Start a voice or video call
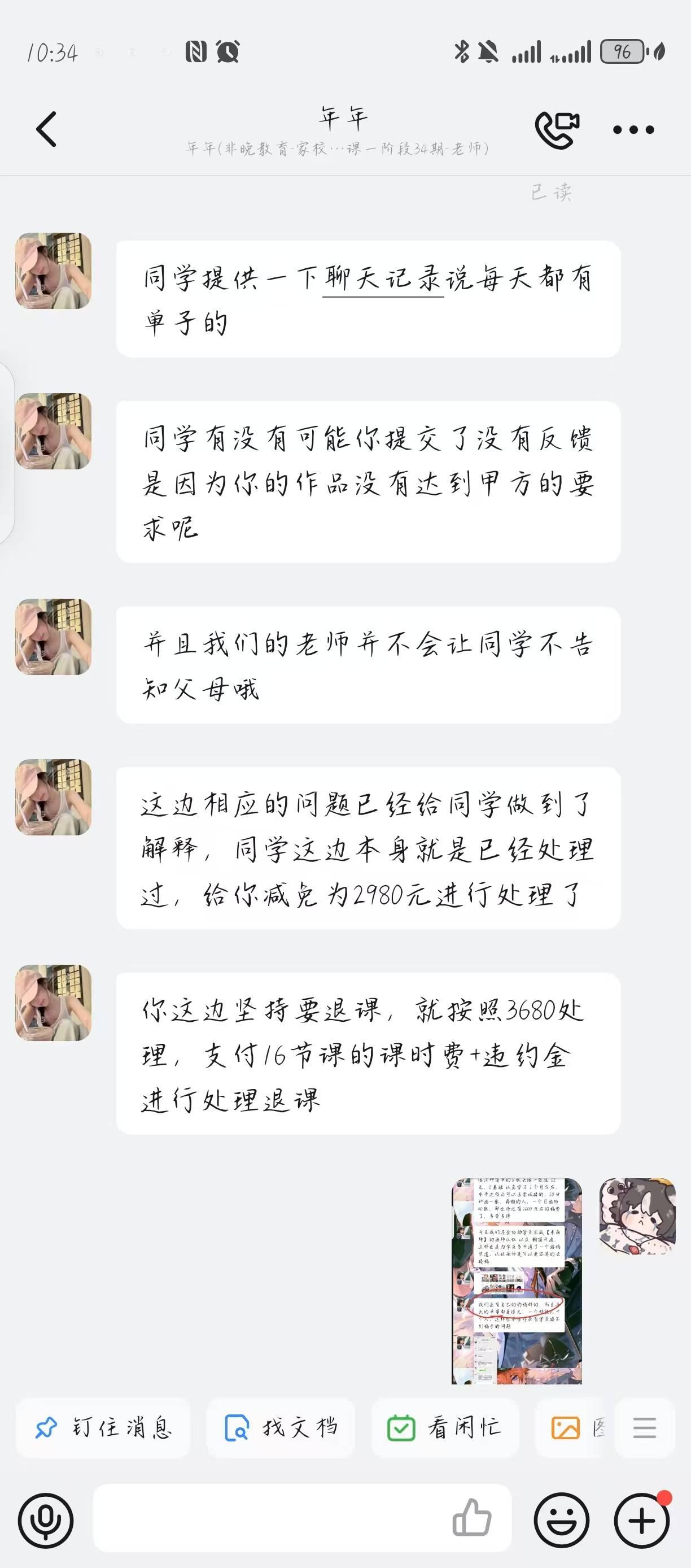The image size is (691, 1568). 556,130
